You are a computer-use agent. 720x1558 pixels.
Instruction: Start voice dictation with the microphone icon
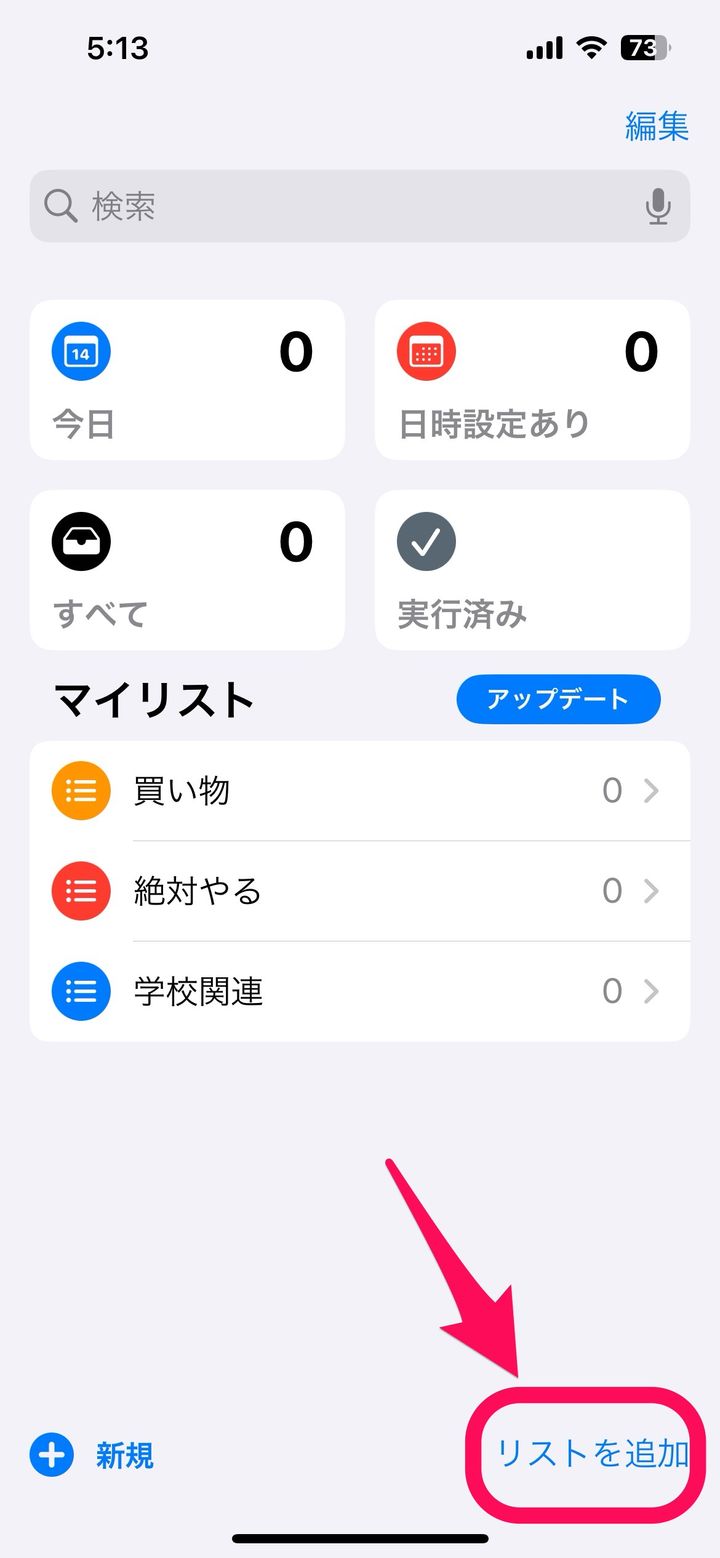pos(657,206)
